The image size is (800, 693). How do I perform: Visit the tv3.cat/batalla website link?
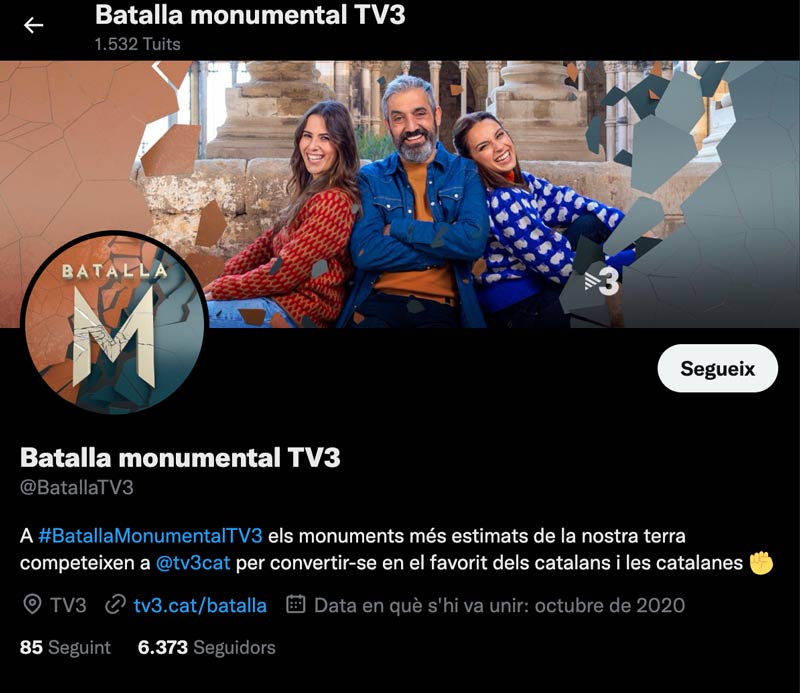tap(199, 605)
